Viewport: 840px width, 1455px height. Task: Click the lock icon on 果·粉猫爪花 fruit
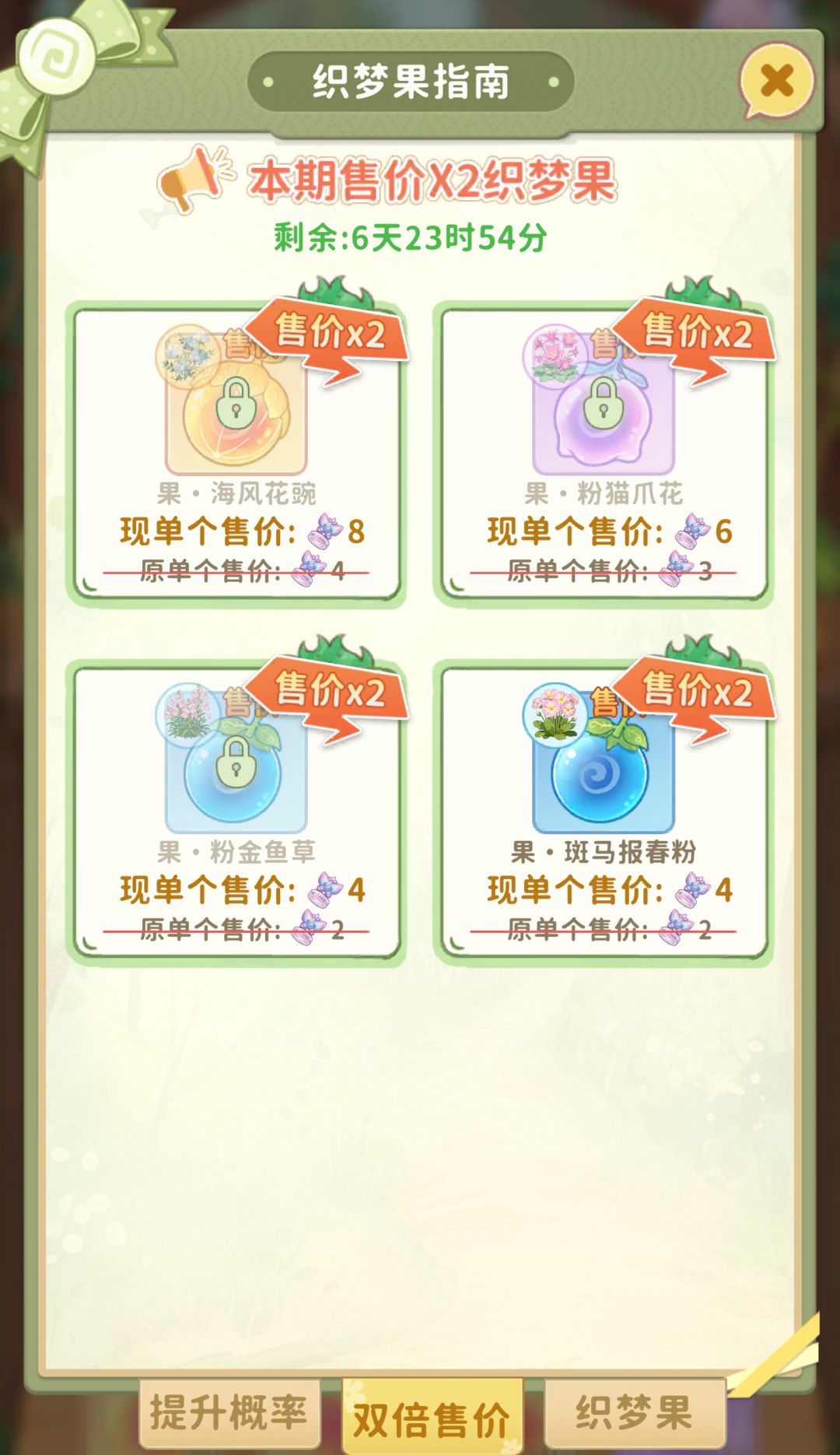pyautogui.click(x=604, y=405)
